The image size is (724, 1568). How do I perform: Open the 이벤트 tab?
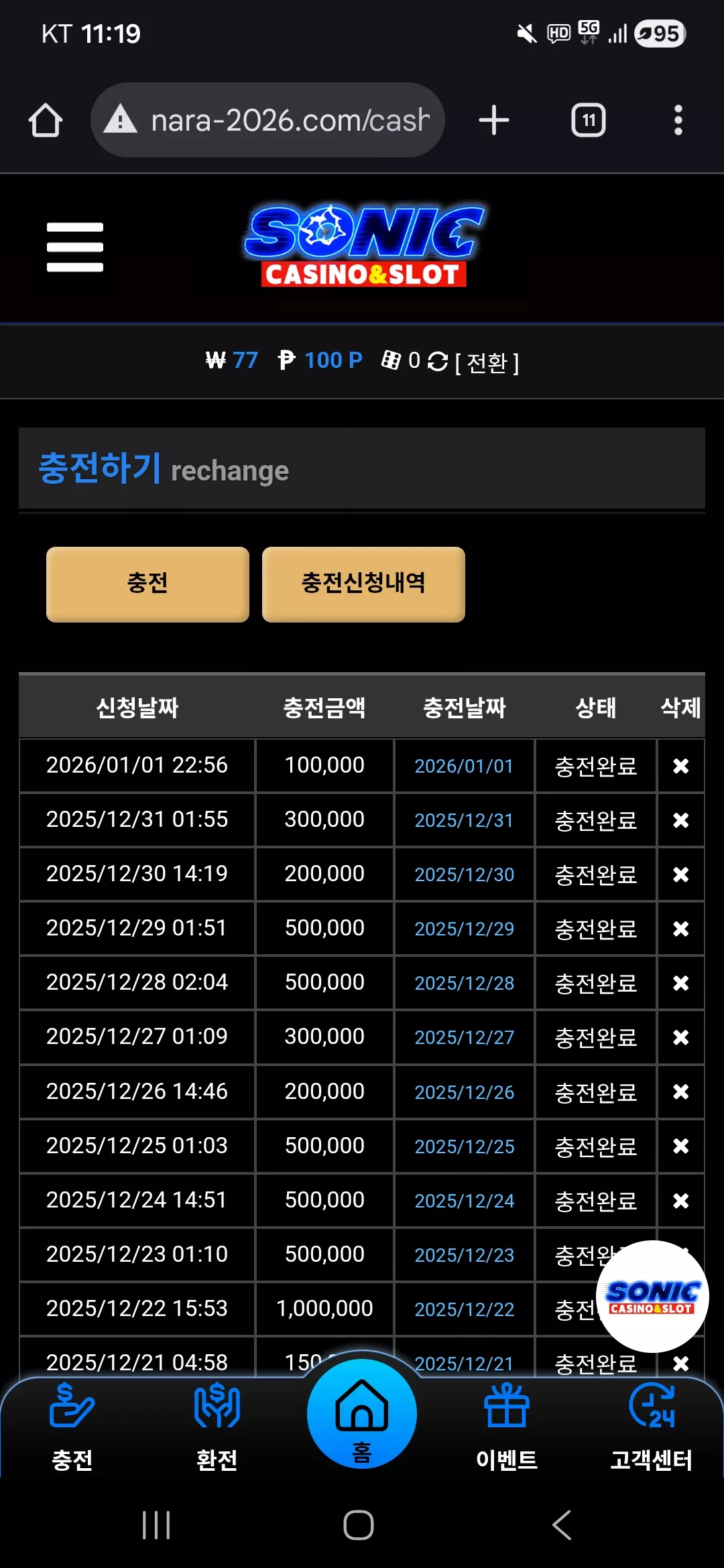[x=507, y=1427]
